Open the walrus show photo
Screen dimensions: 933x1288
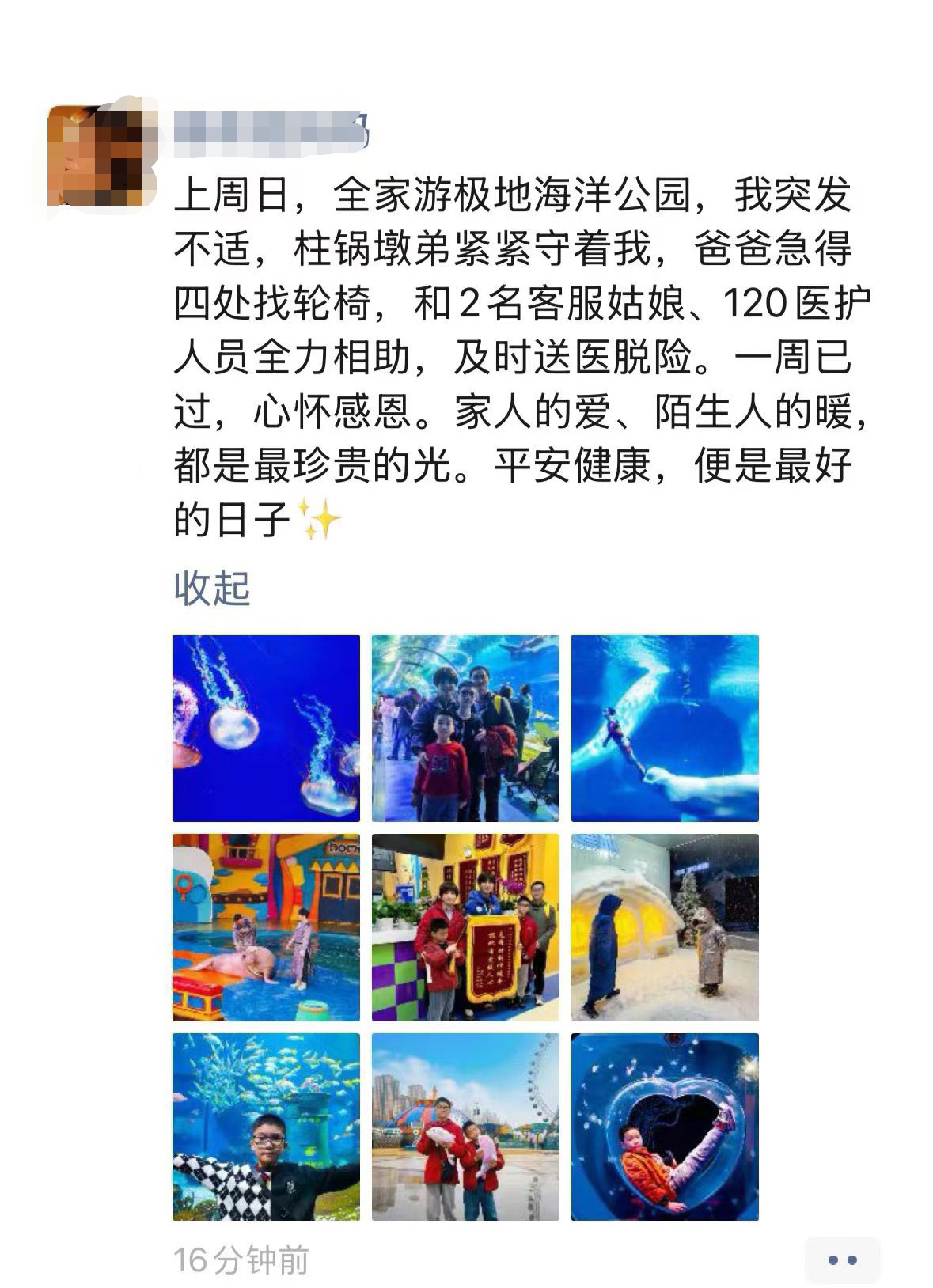(x=266, y=927)
